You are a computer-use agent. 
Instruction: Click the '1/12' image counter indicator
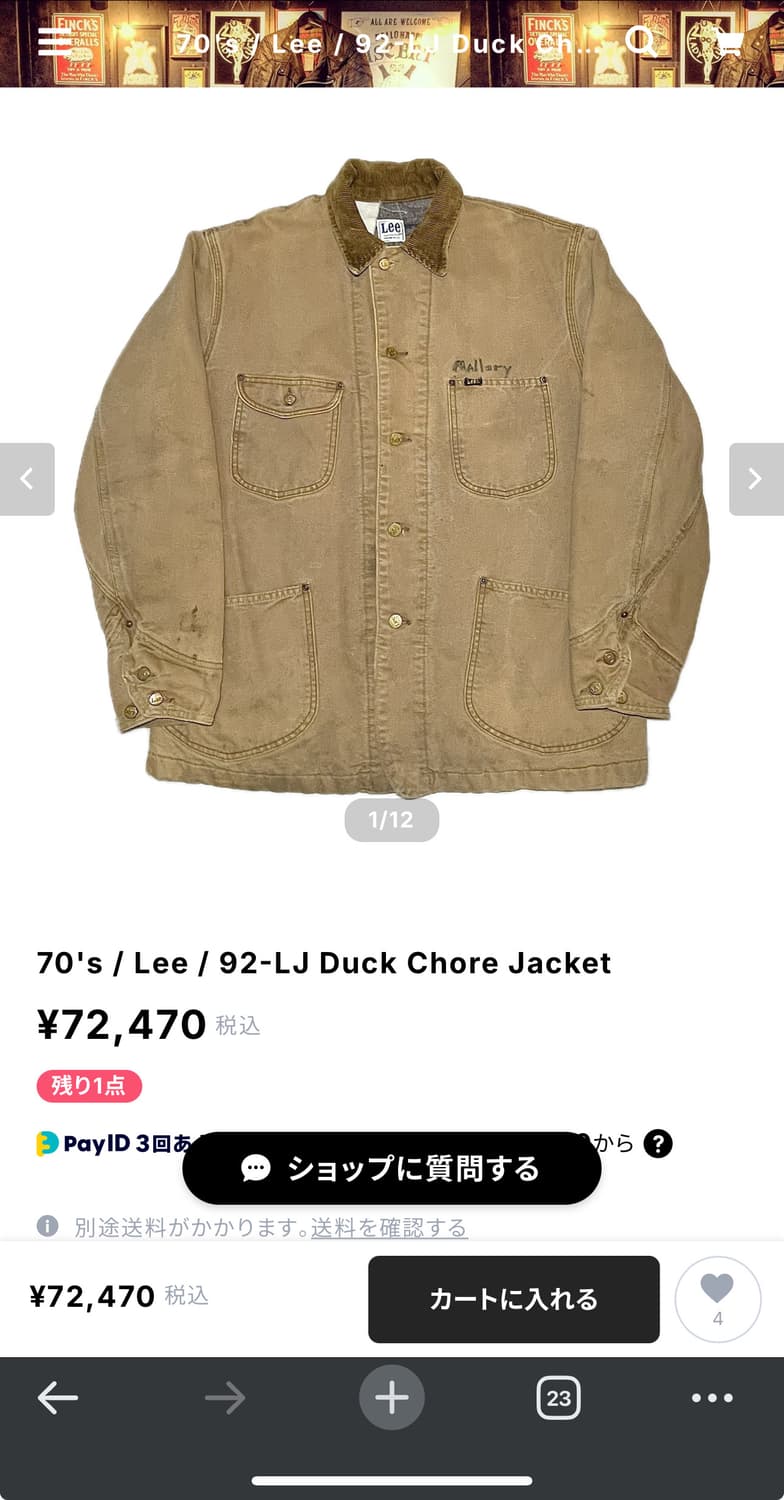pyautogui.click(x=392, y=820)
